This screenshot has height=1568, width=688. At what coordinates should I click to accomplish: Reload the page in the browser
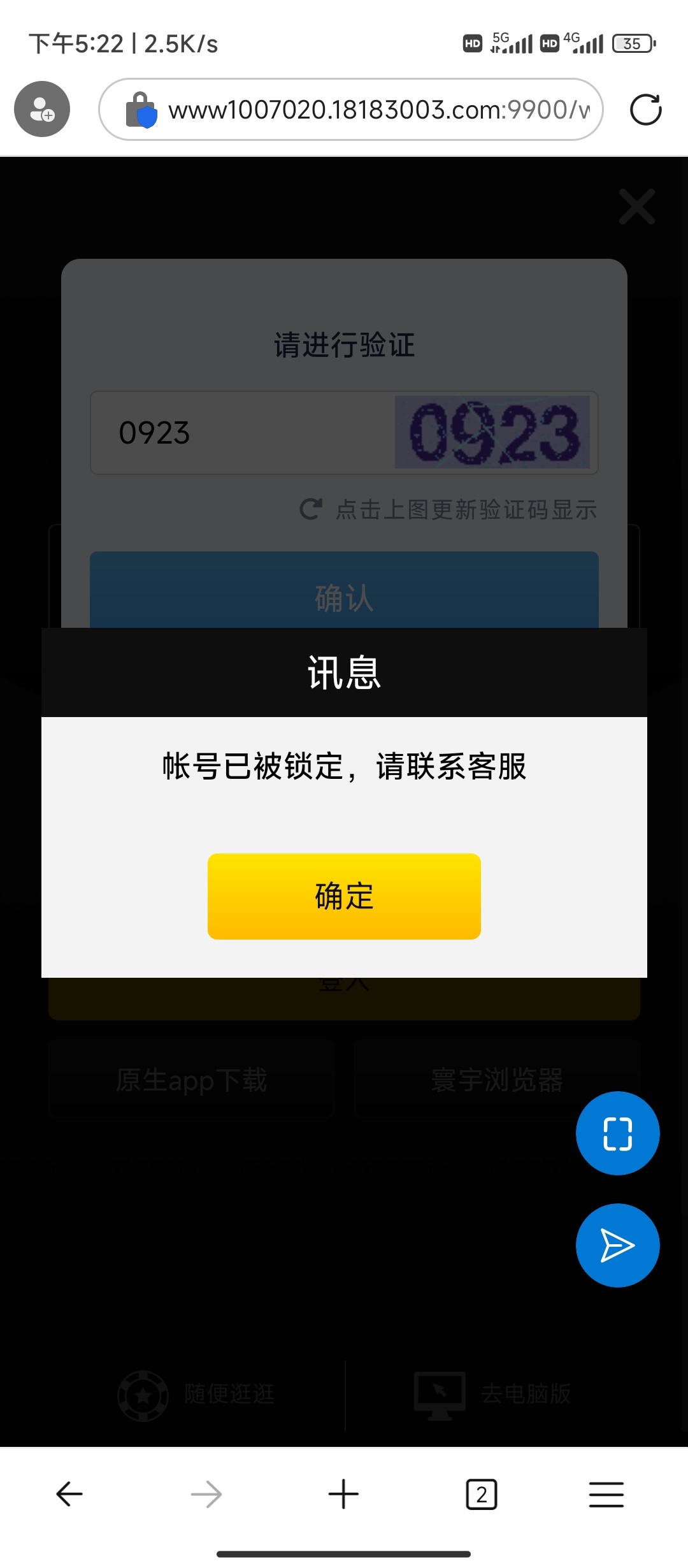pos(645,110)
